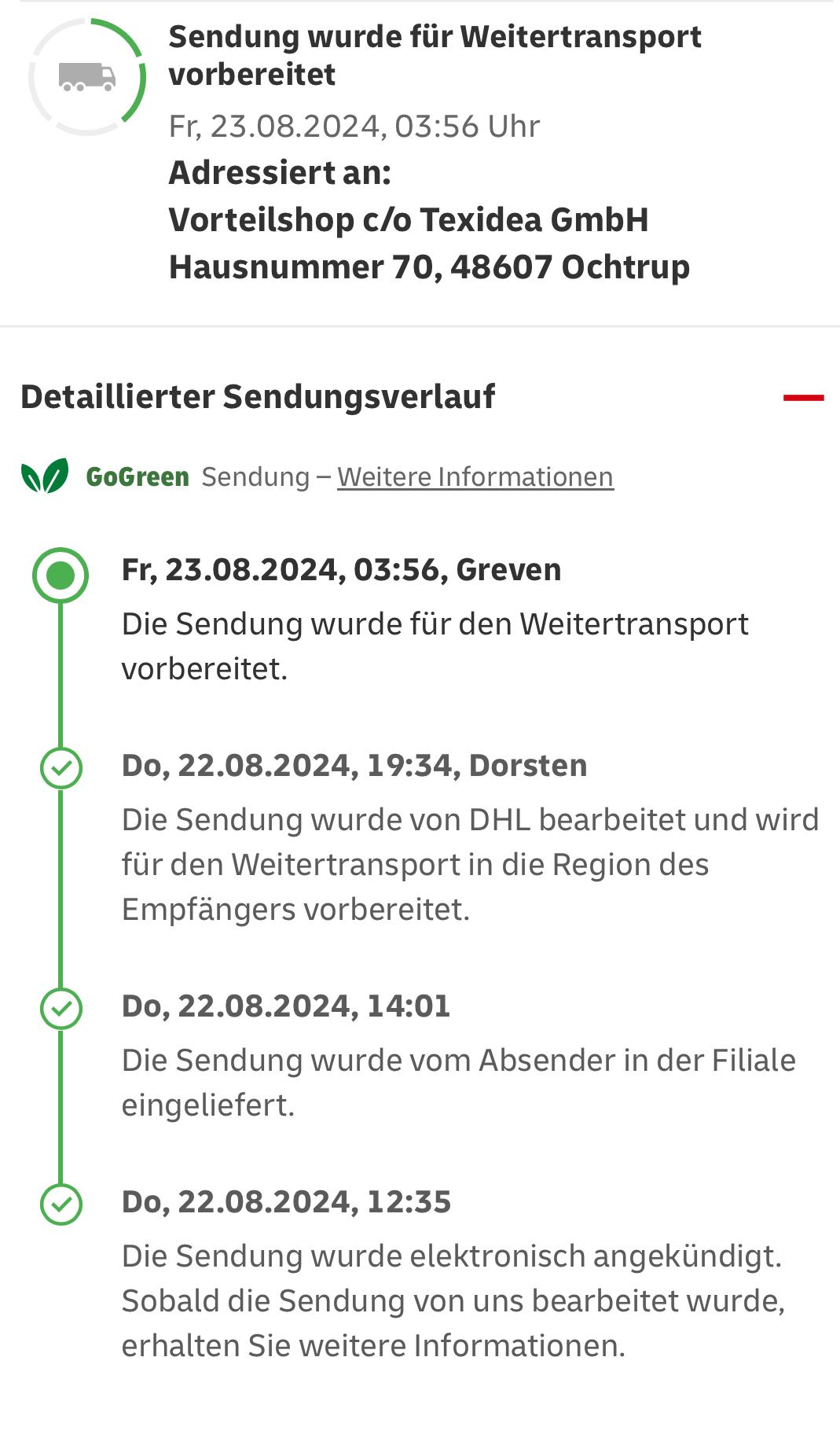The width and height of the screenshot is (840, 1438).
Task: Collapse the Detaillierter Sendungsverlauf section
Action: 802,398
